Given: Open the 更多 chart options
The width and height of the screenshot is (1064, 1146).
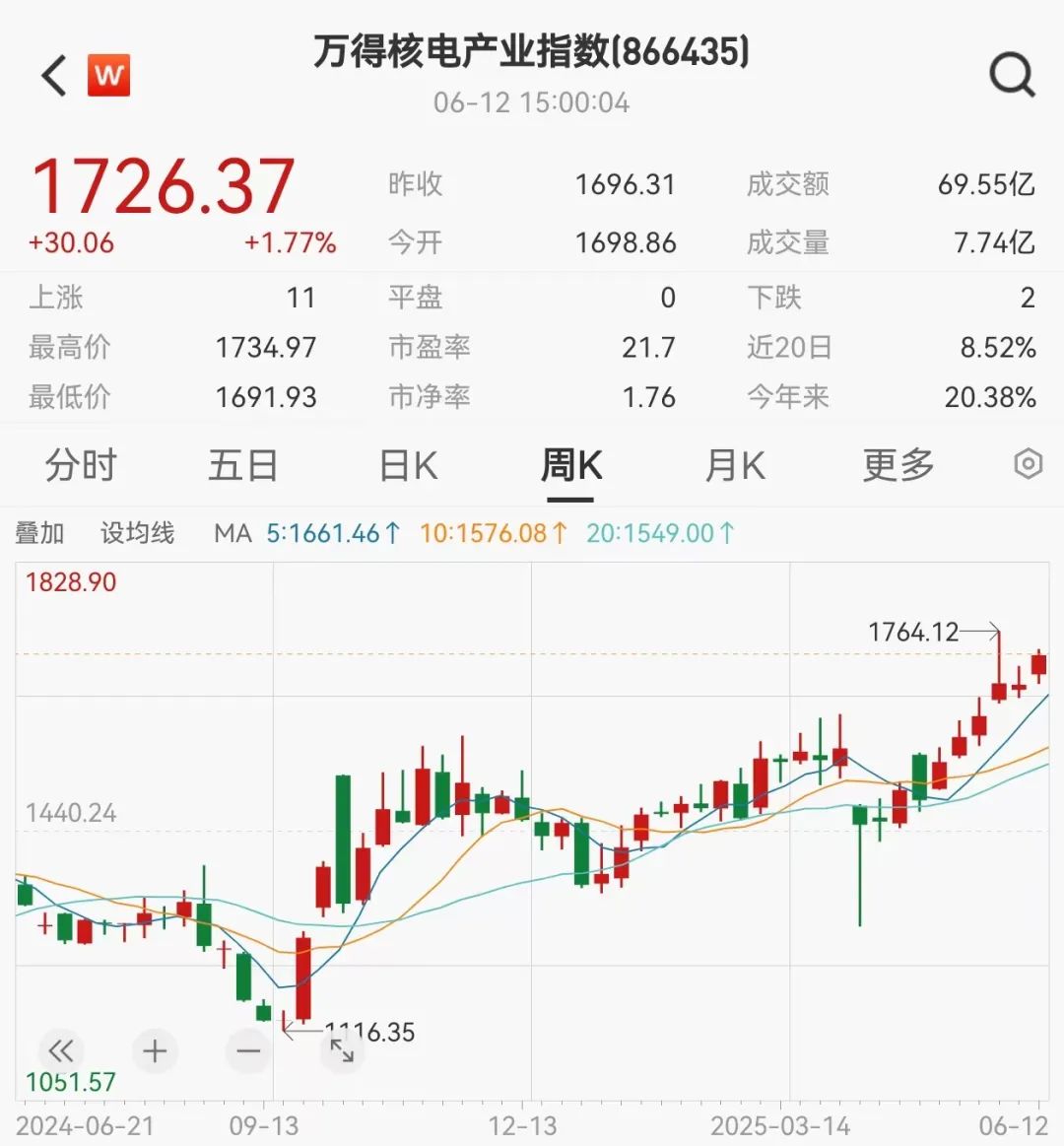Looking at the screenshot, I should (898, 465).
